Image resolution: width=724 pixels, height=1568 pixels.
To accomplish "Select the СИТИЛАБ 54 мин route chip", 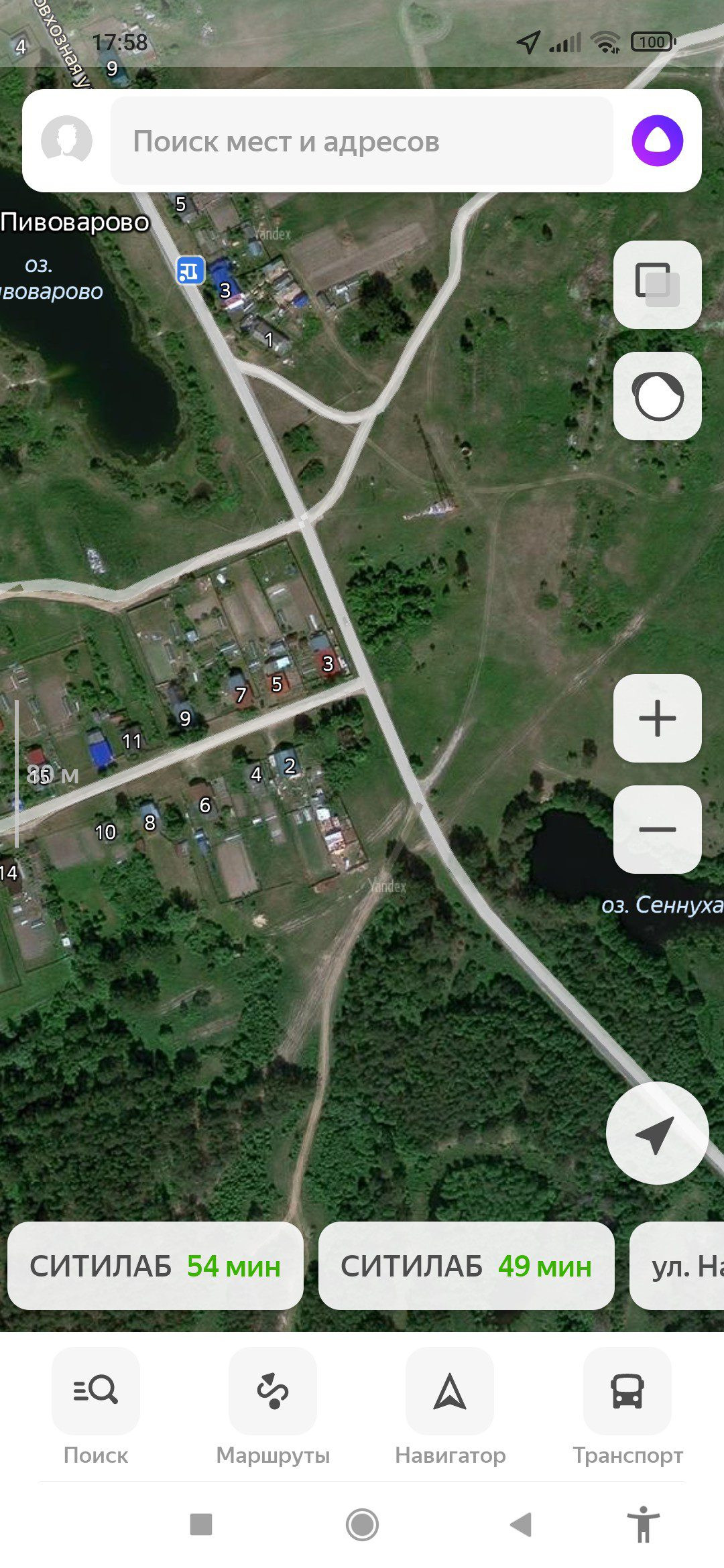I will 156,1266.
